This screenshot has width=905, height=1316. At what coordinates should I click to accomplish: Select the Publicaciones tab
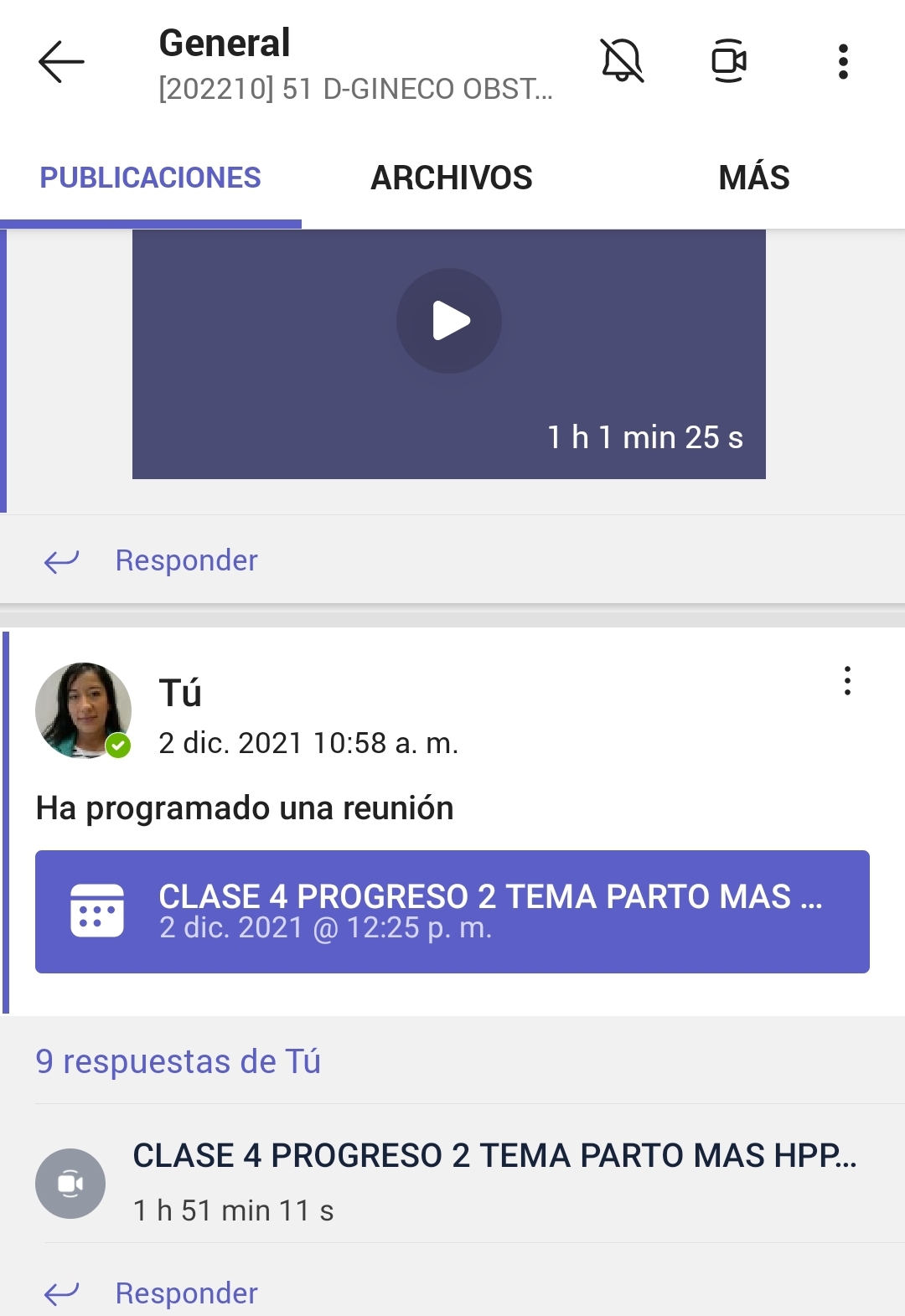coord(151,178)
